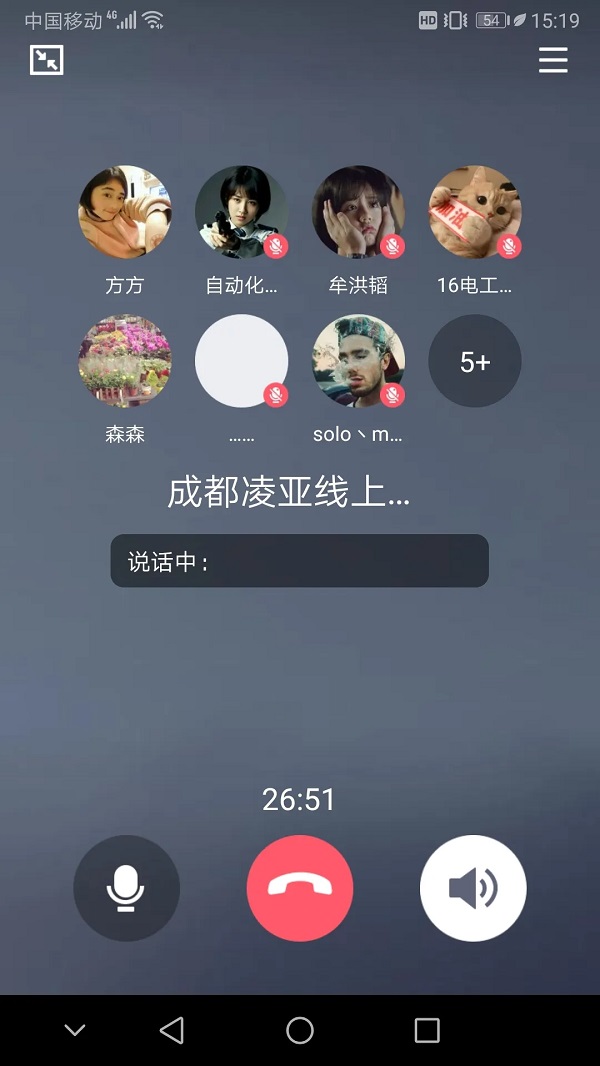Tap the 自动化 participant avatar
The width and height of the screenshot is (600, 1066).
241,212
